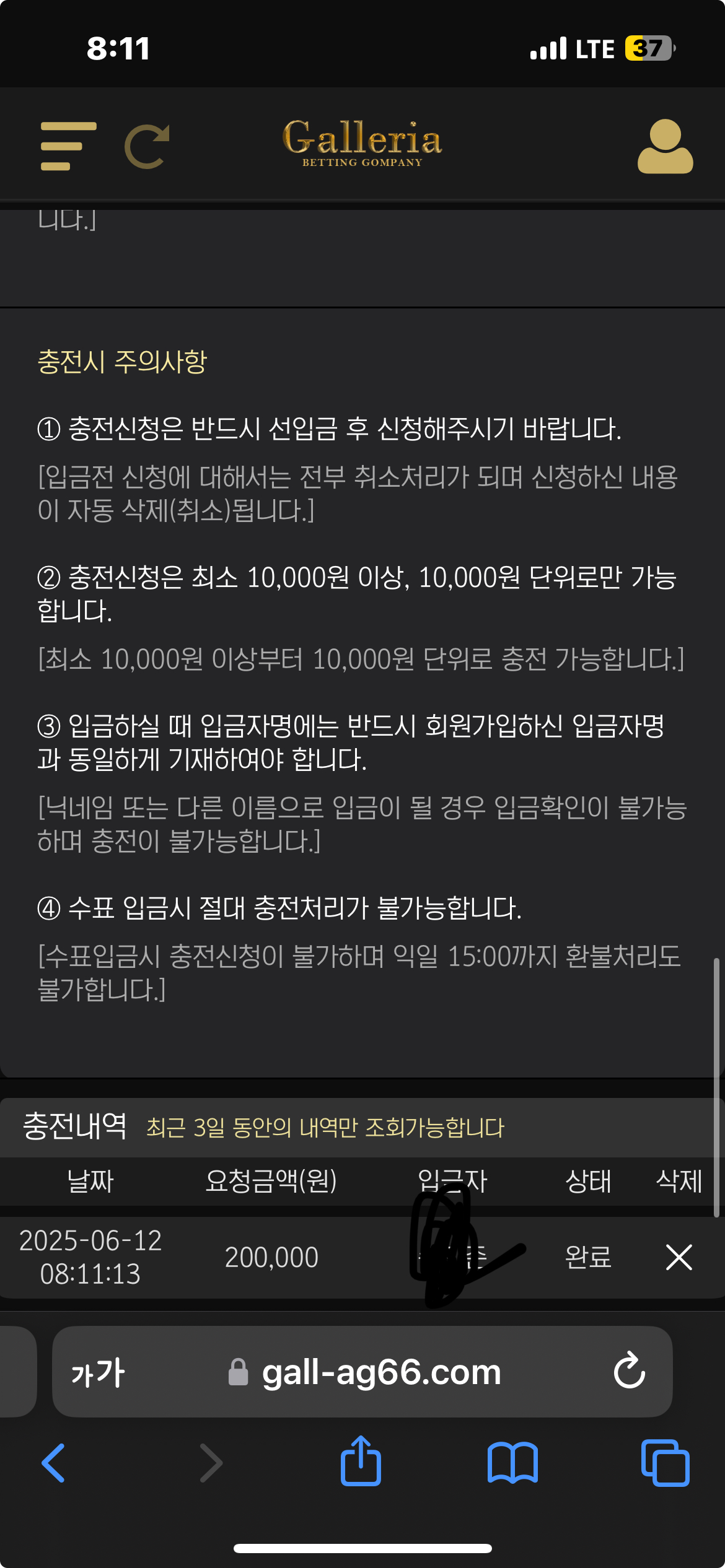Open Safari bookmarks
725x1568 pixels.
512,1463
